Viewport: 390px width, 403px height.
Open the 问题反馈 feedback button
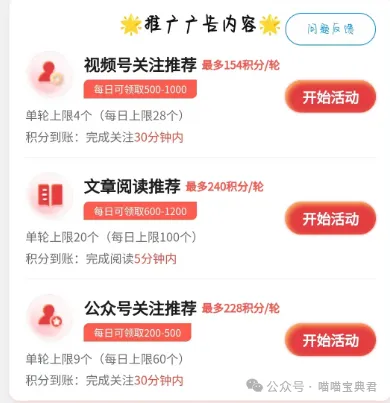330,29
